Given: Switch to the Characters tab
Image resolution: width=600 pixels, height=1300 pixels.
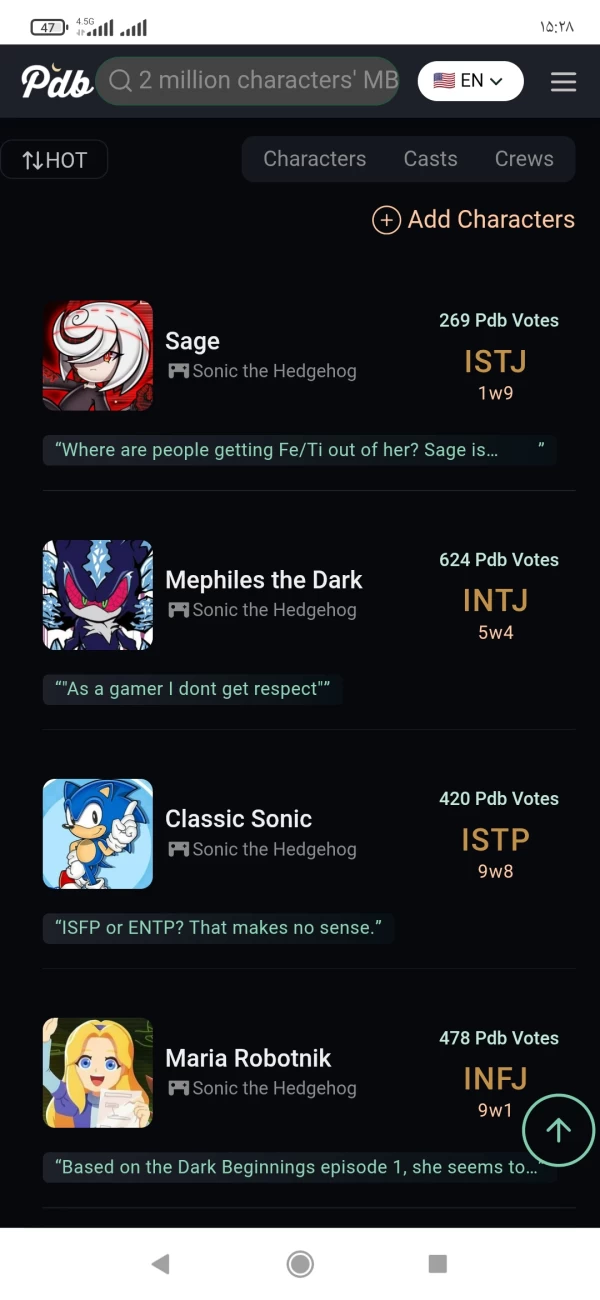Looking at the screenshot, I should coord(314,159).
